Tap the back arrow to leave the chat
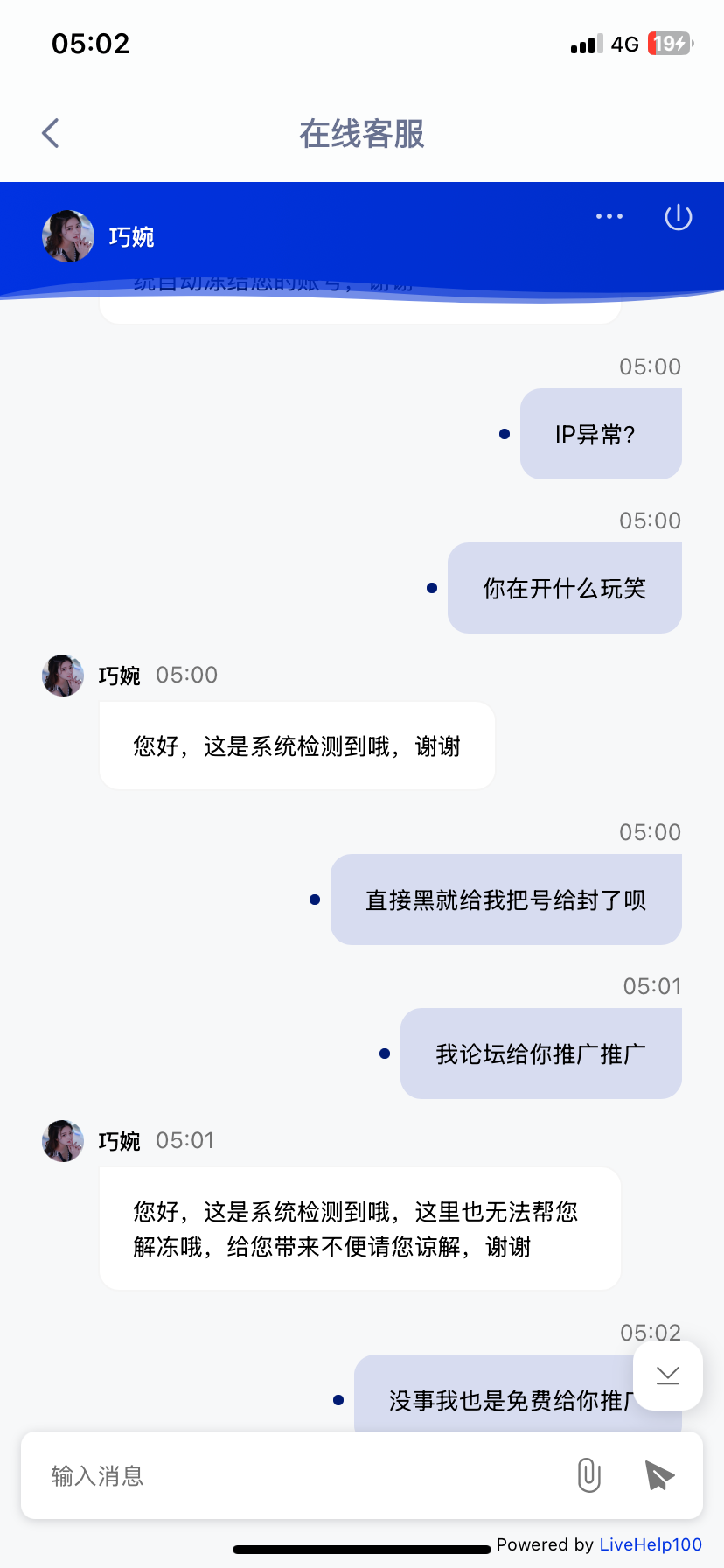 point(50,132)
